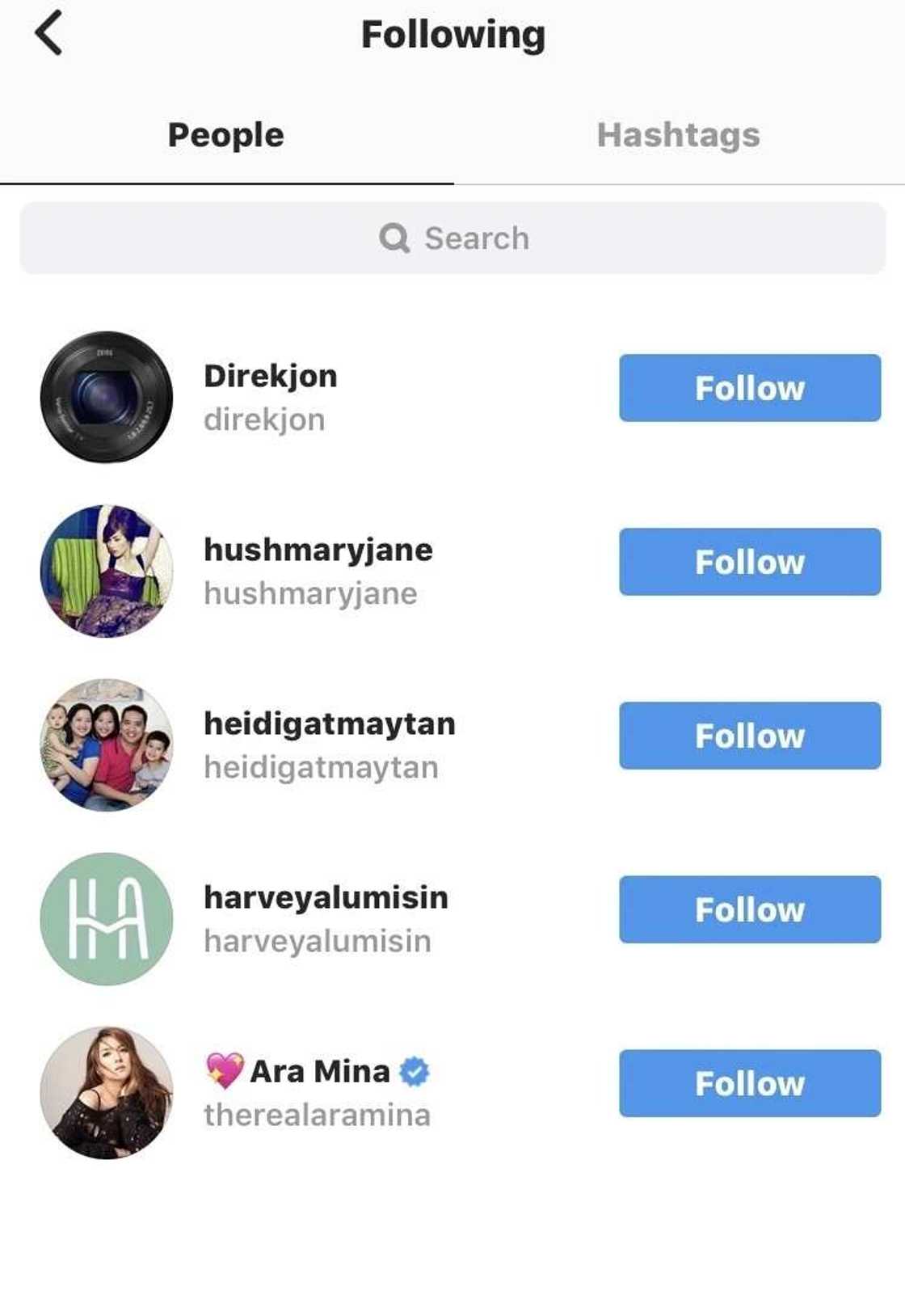Tap the Search field
Viewport: 905px width, 1316px height.
452,238
